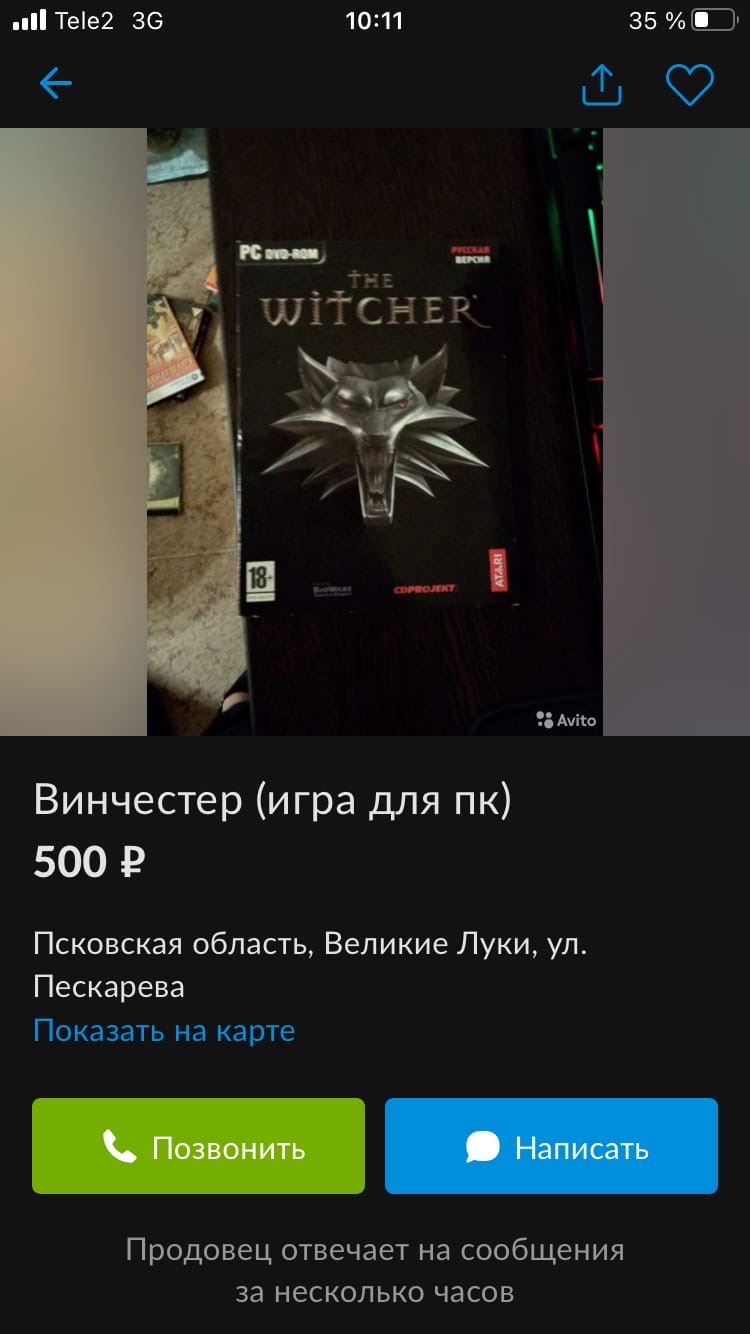The image size is (750, 1334).
Task: Tap the price 500 ₽
Action: point(86,861)
